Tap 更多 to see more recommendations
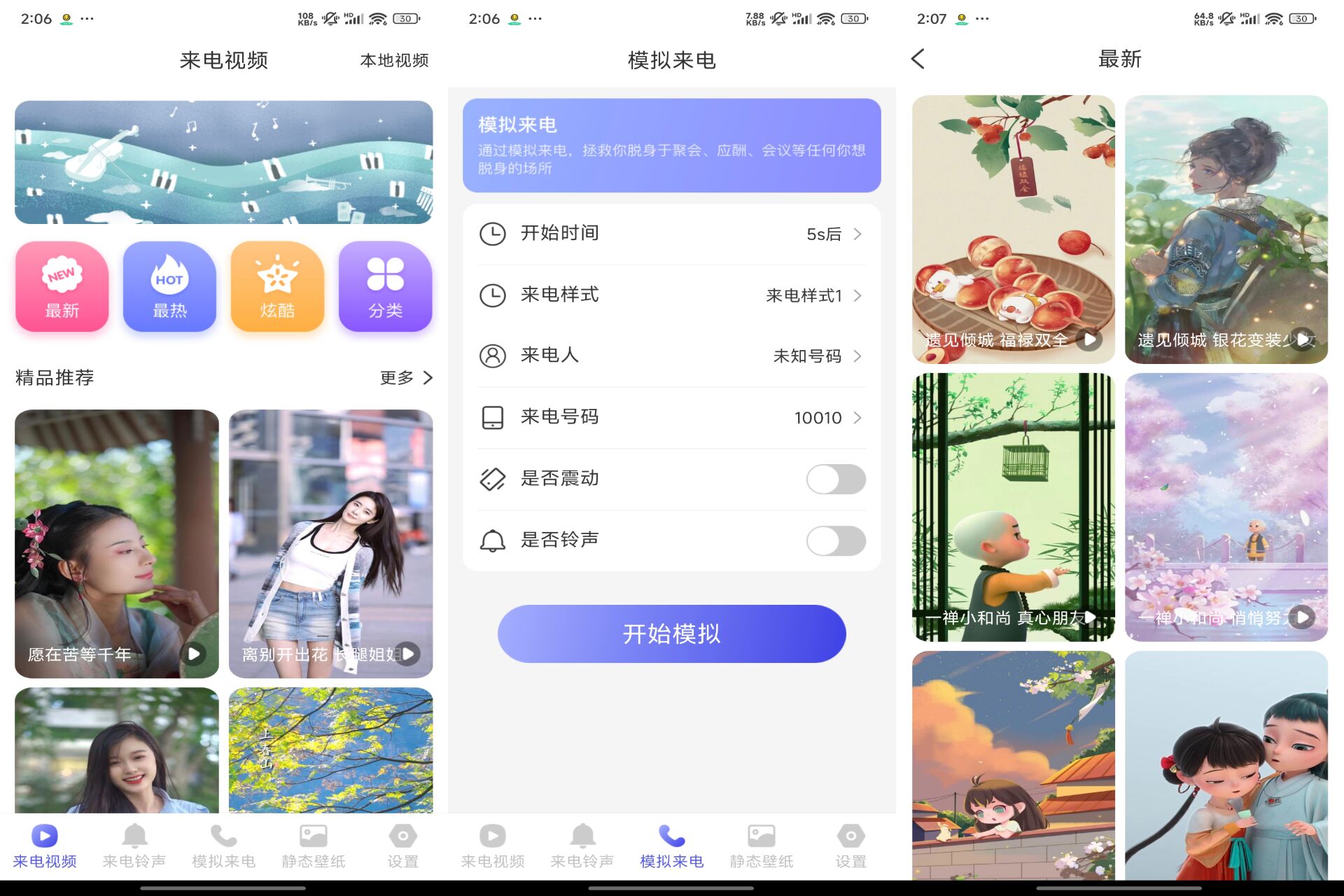The width and height of the screenshot is (1344, 896). [406, 378]
